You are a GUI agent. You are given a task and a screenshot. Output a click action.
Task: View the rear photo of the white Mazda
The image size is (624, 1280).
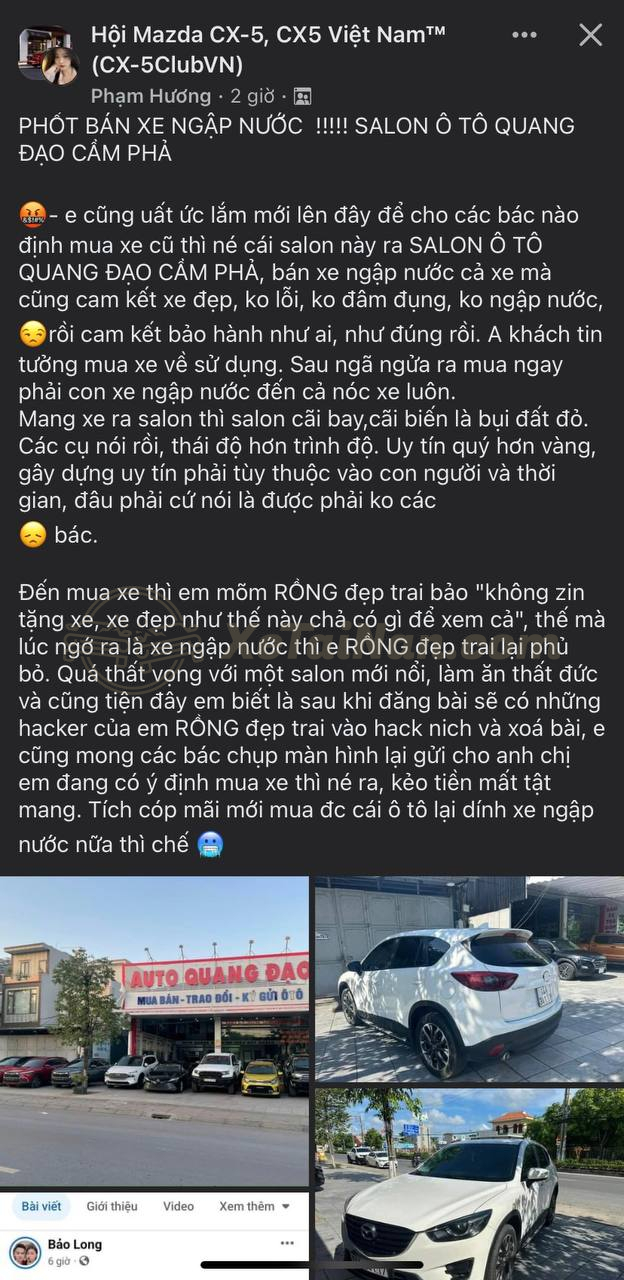point(468,980)
